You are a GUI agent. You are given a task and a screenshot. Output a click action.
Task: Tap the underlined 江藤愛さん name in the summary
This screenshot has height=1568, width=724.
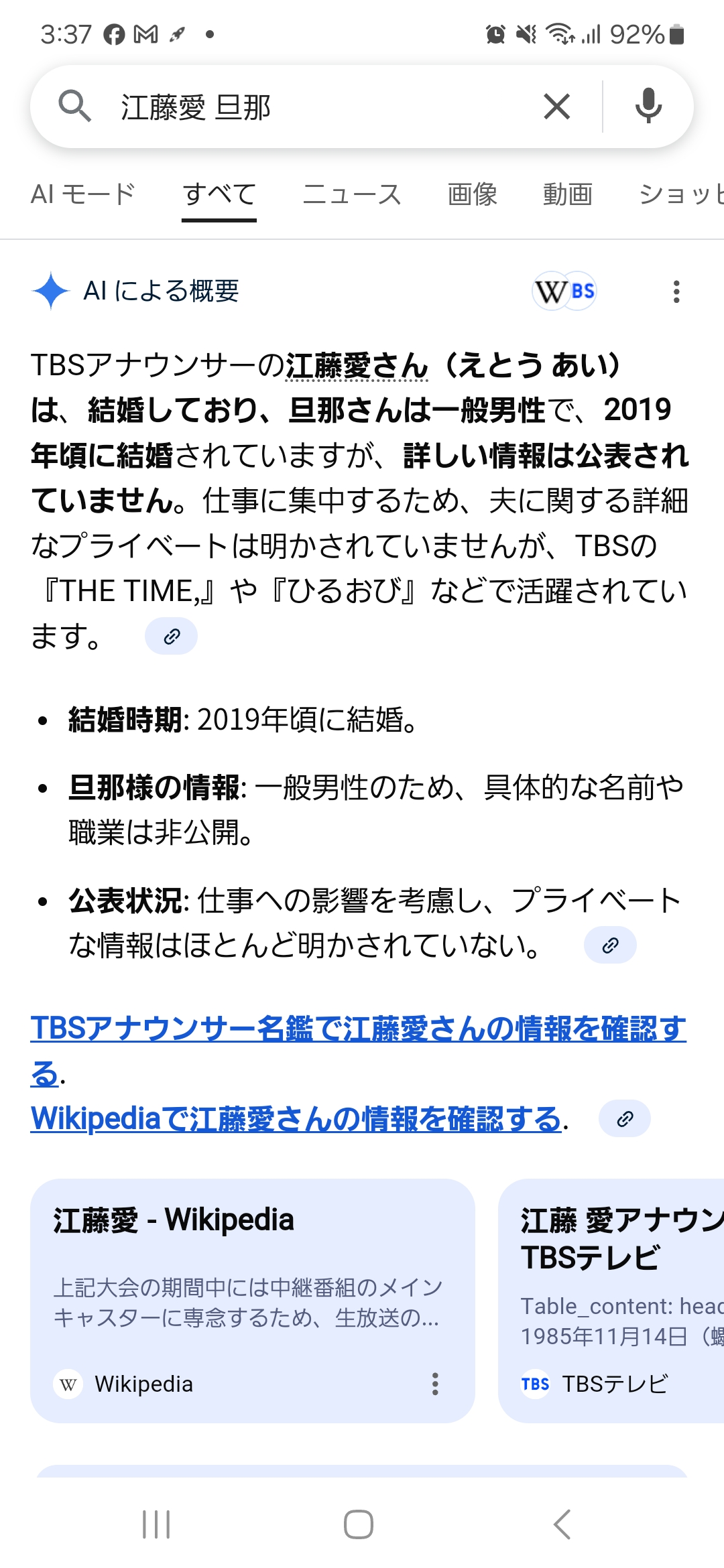[x=357, y=366]
